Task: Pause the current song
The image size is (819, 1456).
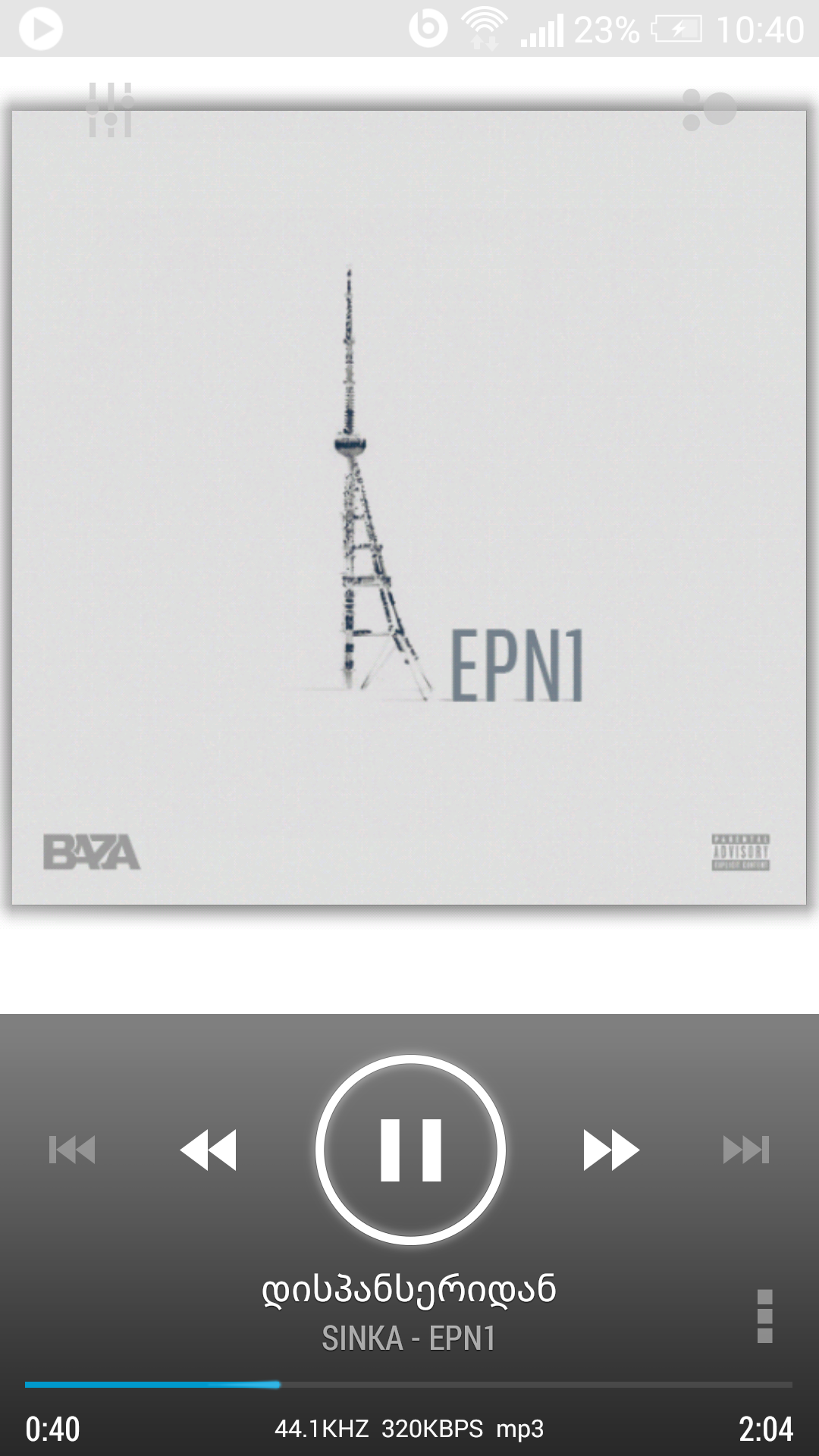Action: click(410, 1150)
